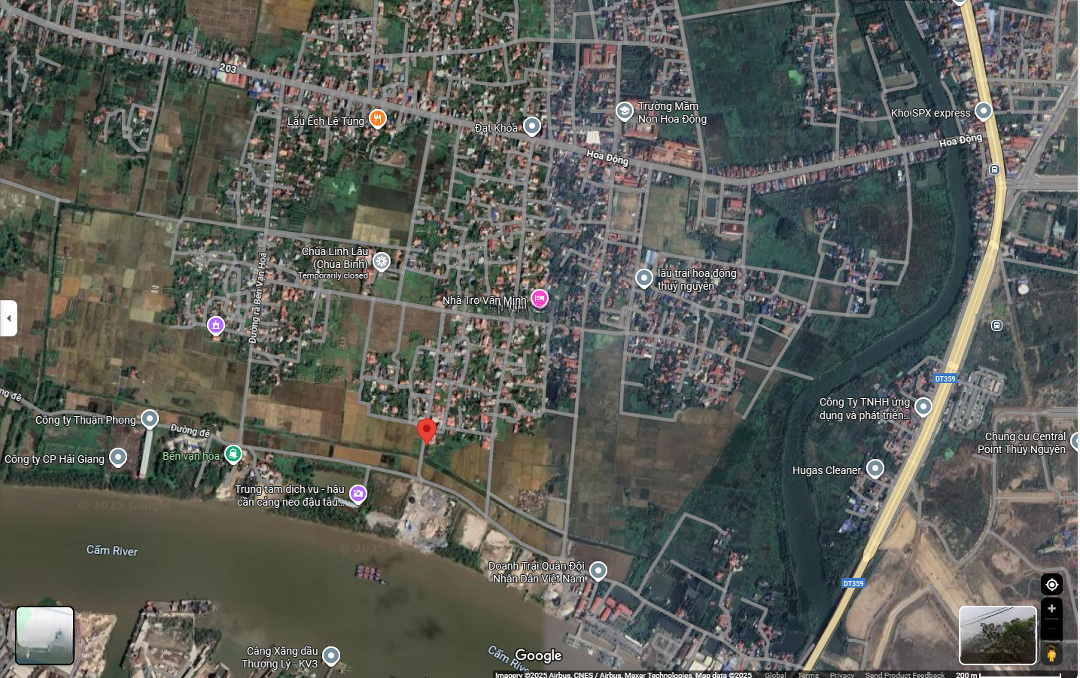The image size is (1080, 678).
Task: Open Nhà Trọ Văn Minh lodging marker
Action: (540, 298)
